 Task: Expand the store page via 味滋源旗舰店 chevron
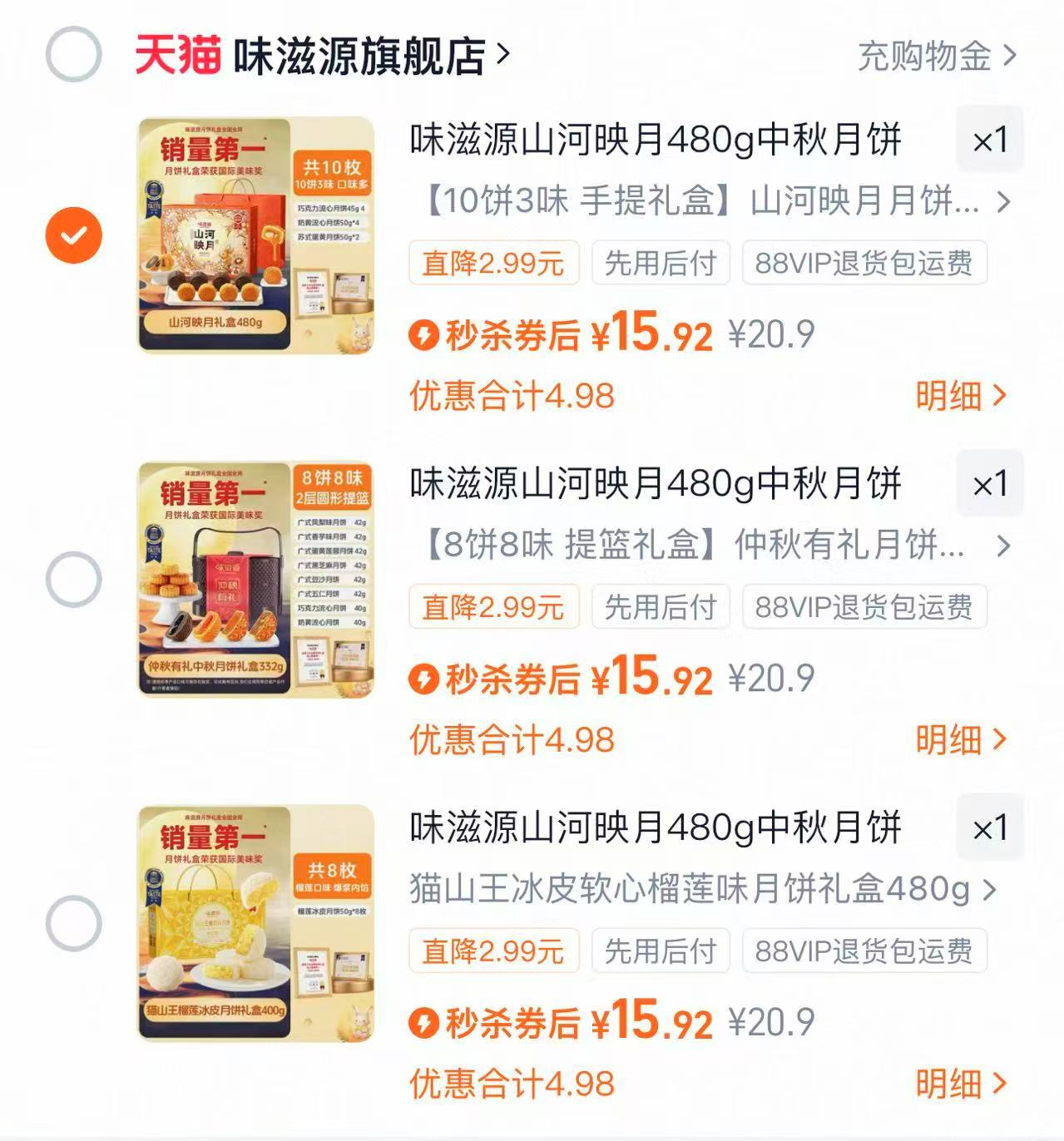499,55
